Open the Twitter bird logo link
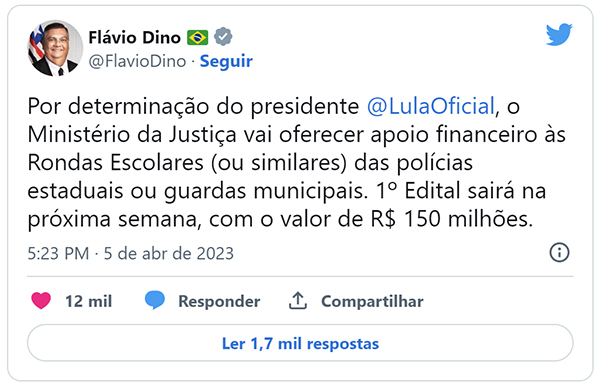This screenshot has height=392, width=600. point(559,34)
